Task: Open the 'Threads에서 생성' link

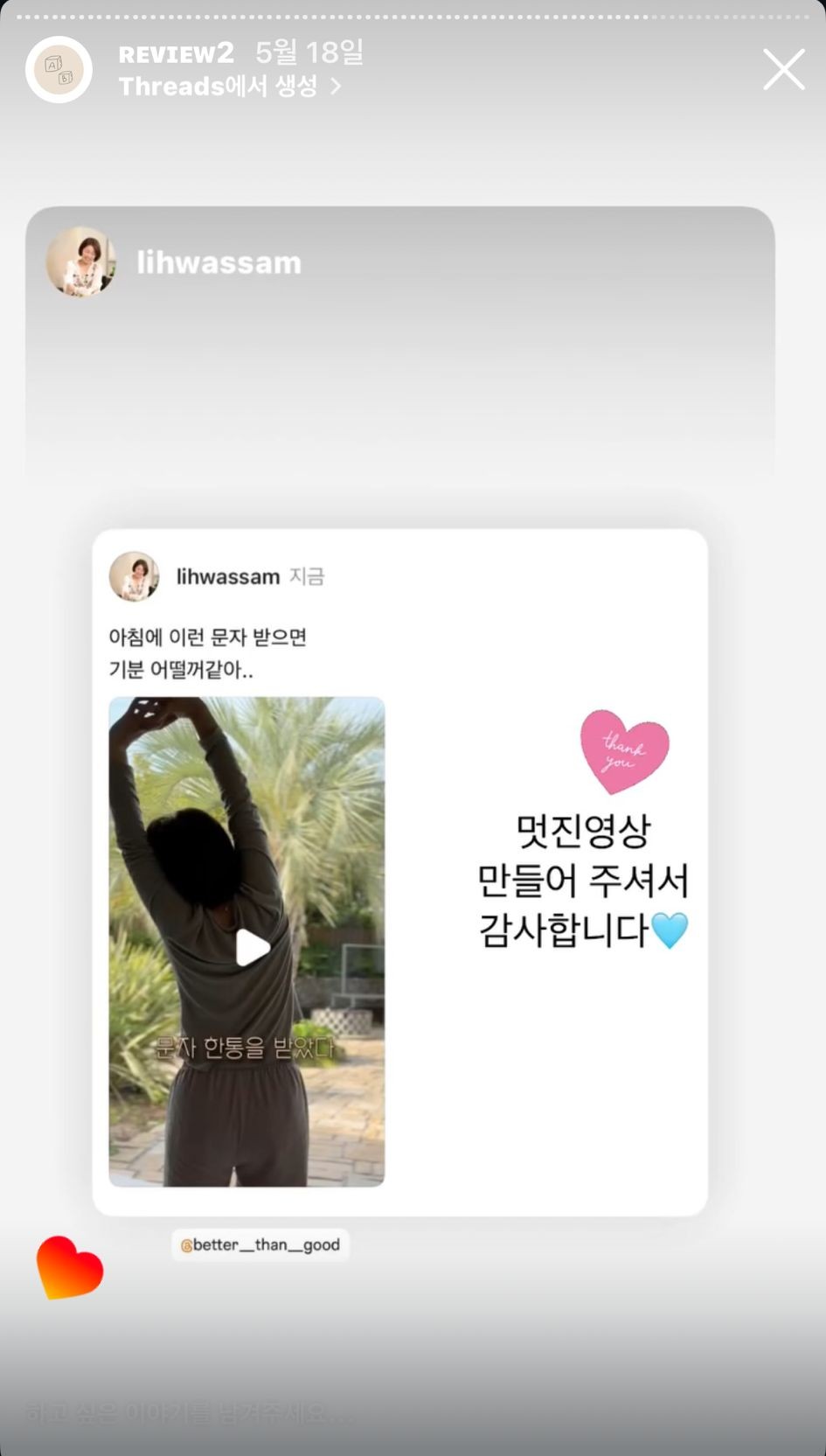Action: tap(229, 87)
